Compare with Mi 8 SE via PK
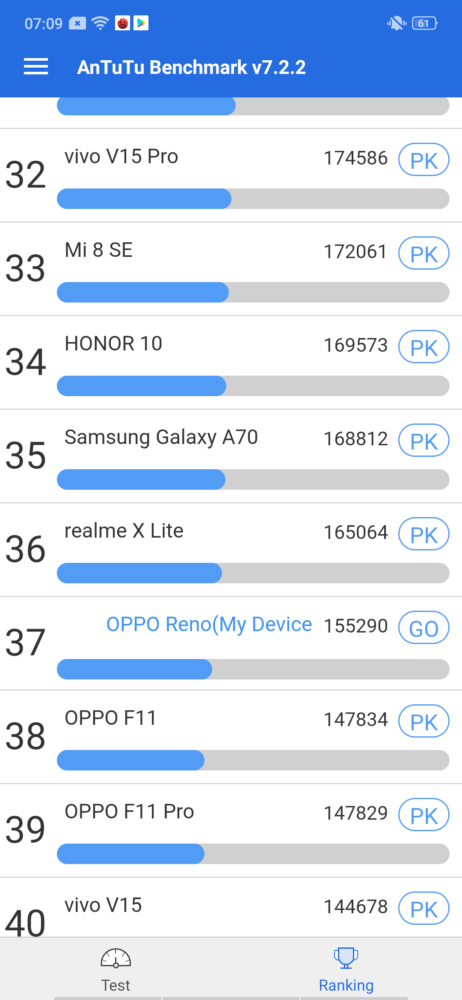Image resolution: width=462 pixels, height=1000 pixels. click(424, 254)
